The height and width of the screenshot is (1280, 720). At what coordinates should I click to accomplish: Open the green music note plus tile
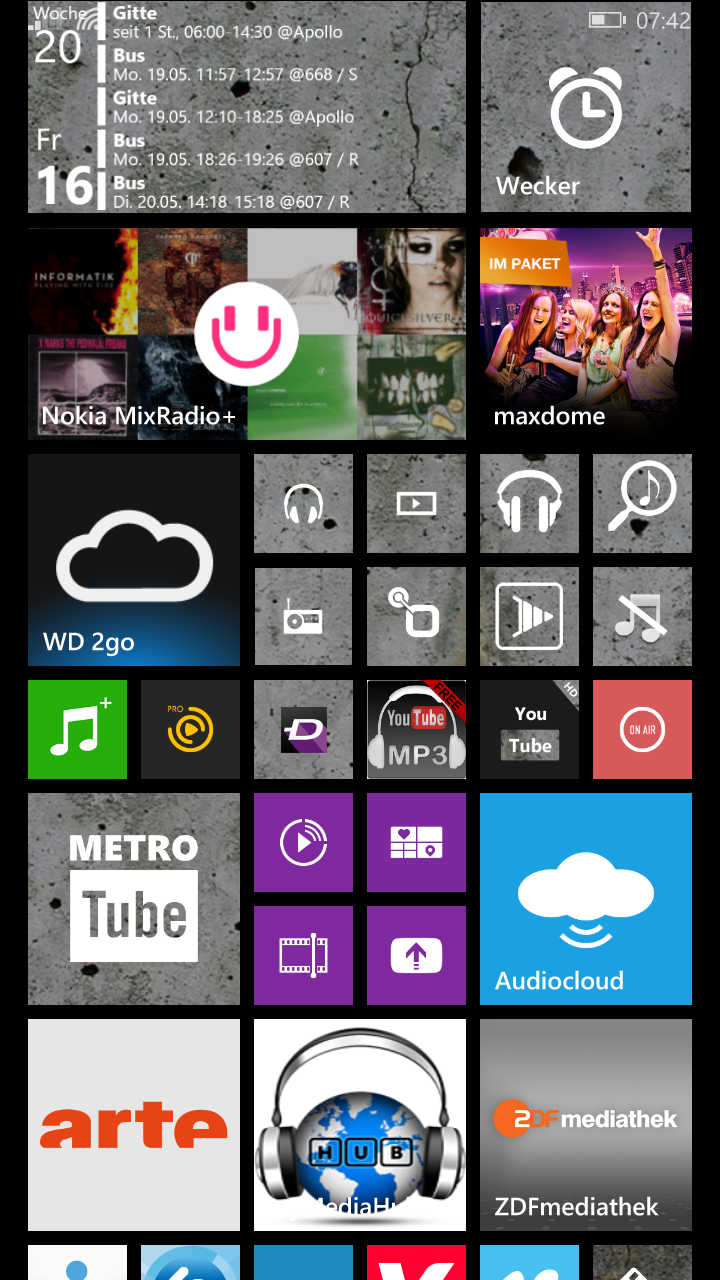click(x=77, y=729)
